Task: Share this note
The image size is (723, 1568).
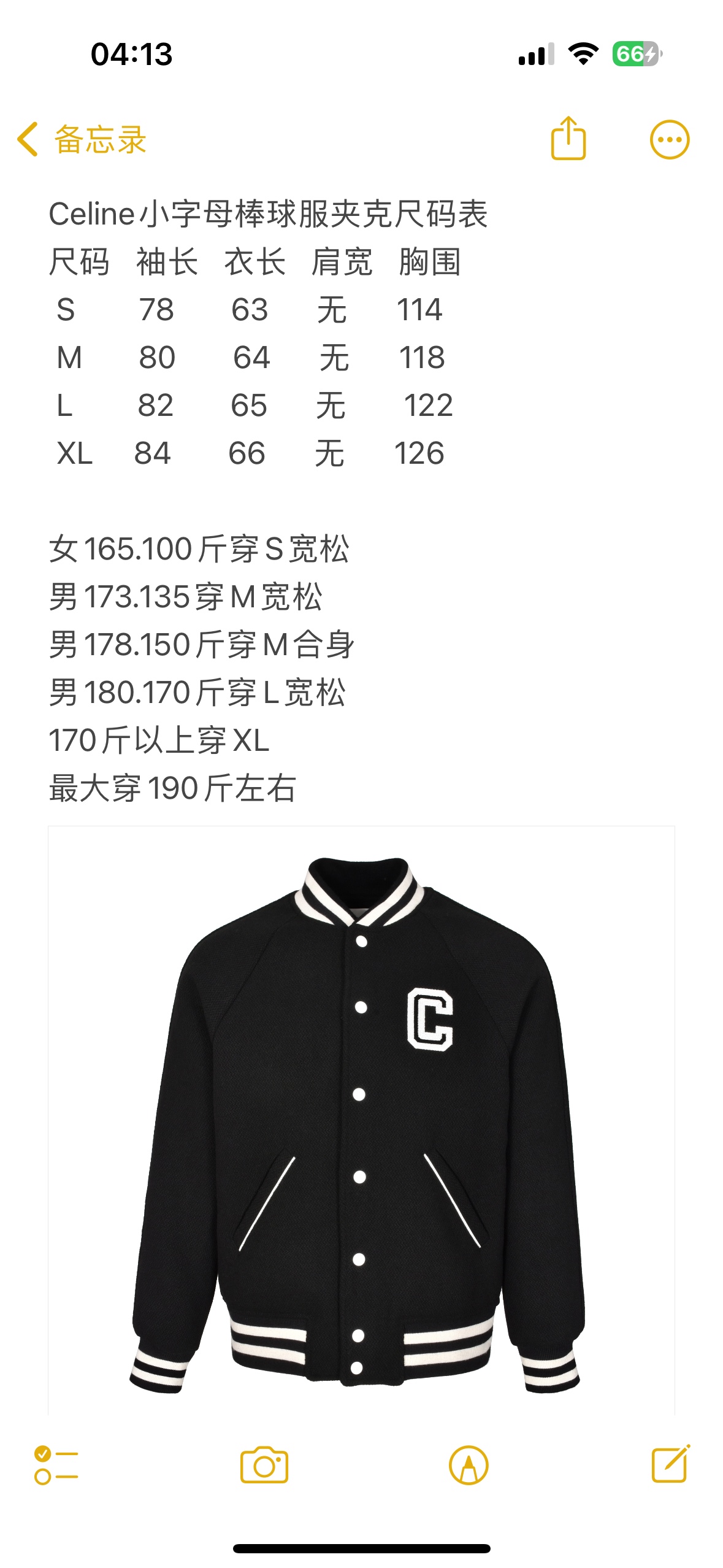Action: [568, 139]
